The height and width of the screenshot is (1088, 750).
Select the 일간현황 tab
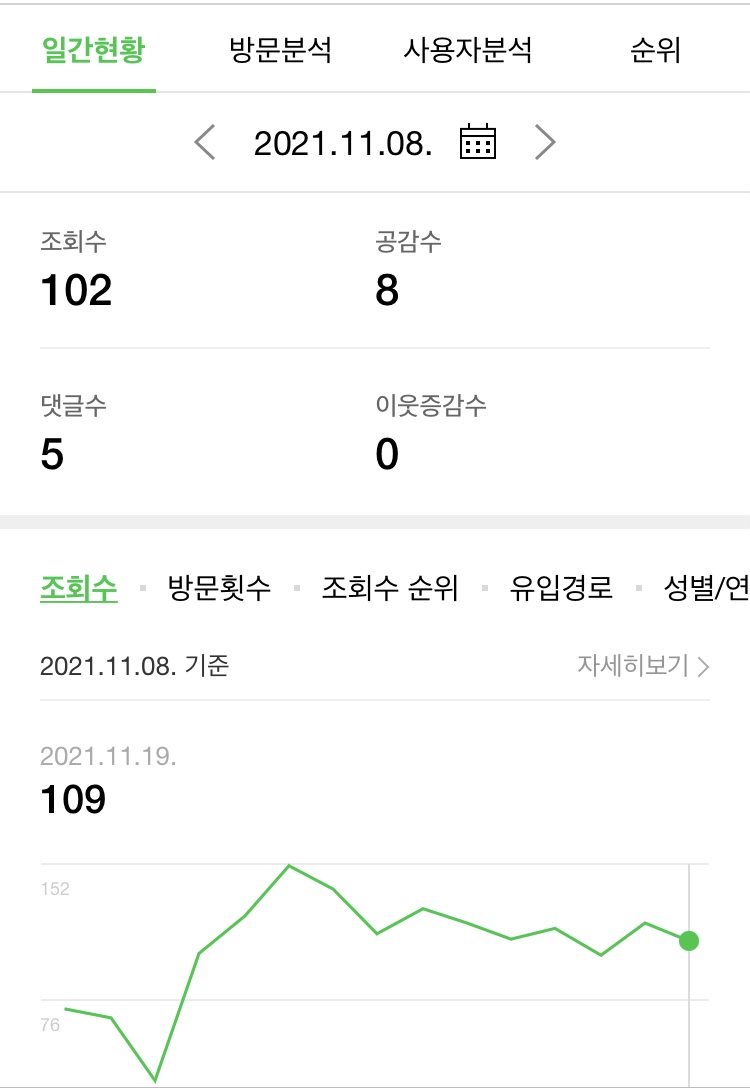[x=94, y=50]
